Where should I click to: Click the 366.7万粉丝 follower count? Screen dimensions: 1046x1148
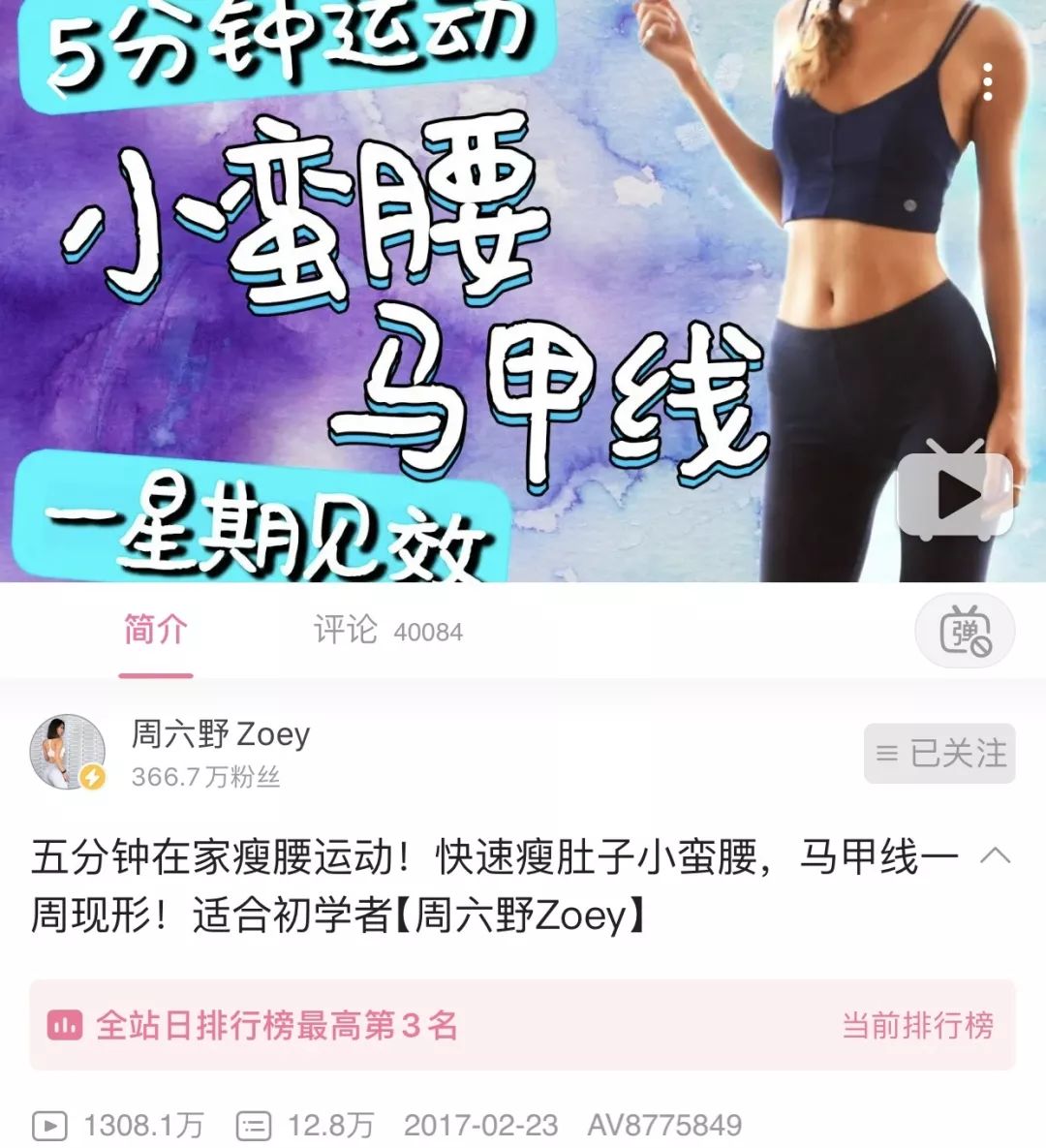pyautogui.click(x=202, y=774)
